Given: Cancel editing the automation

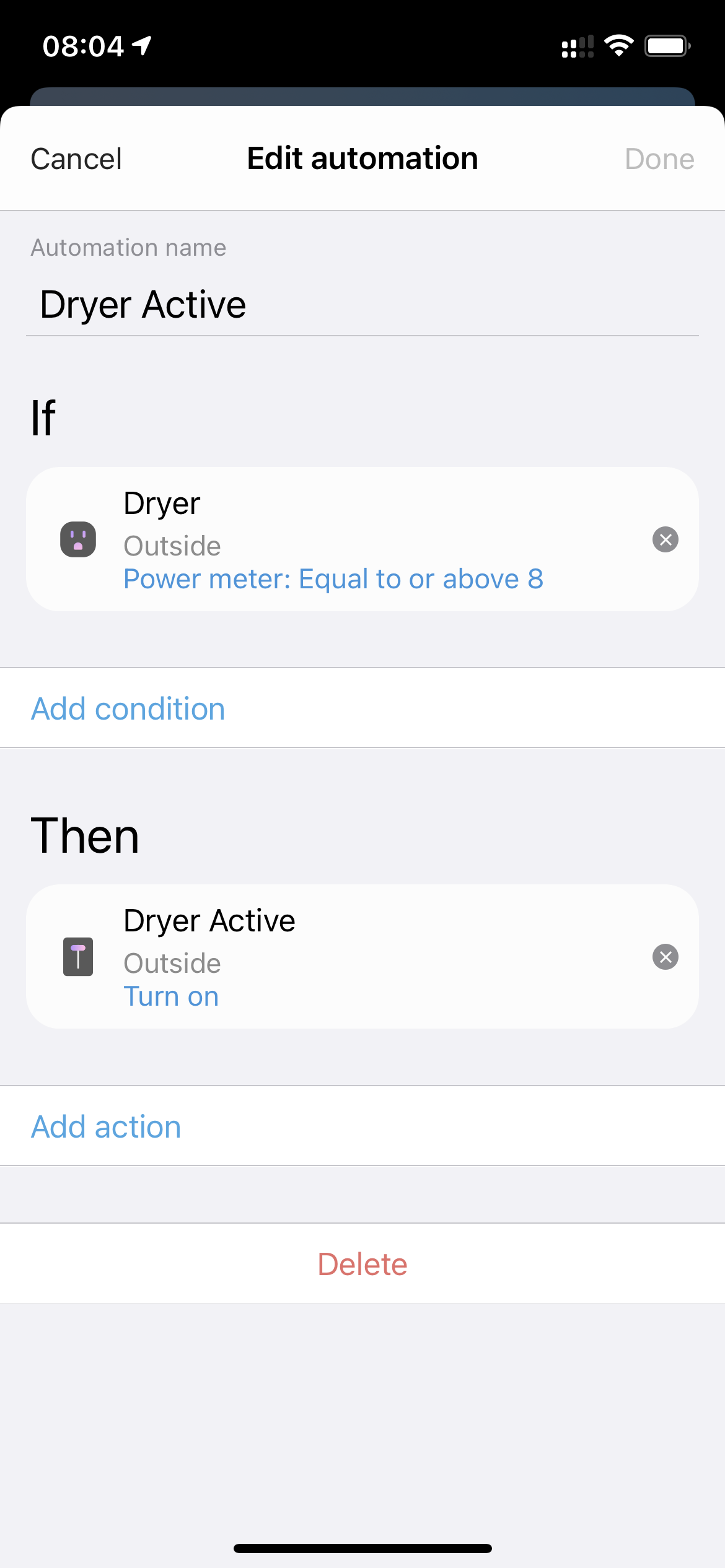Looking at the screenshot, I should pos(76,159).
